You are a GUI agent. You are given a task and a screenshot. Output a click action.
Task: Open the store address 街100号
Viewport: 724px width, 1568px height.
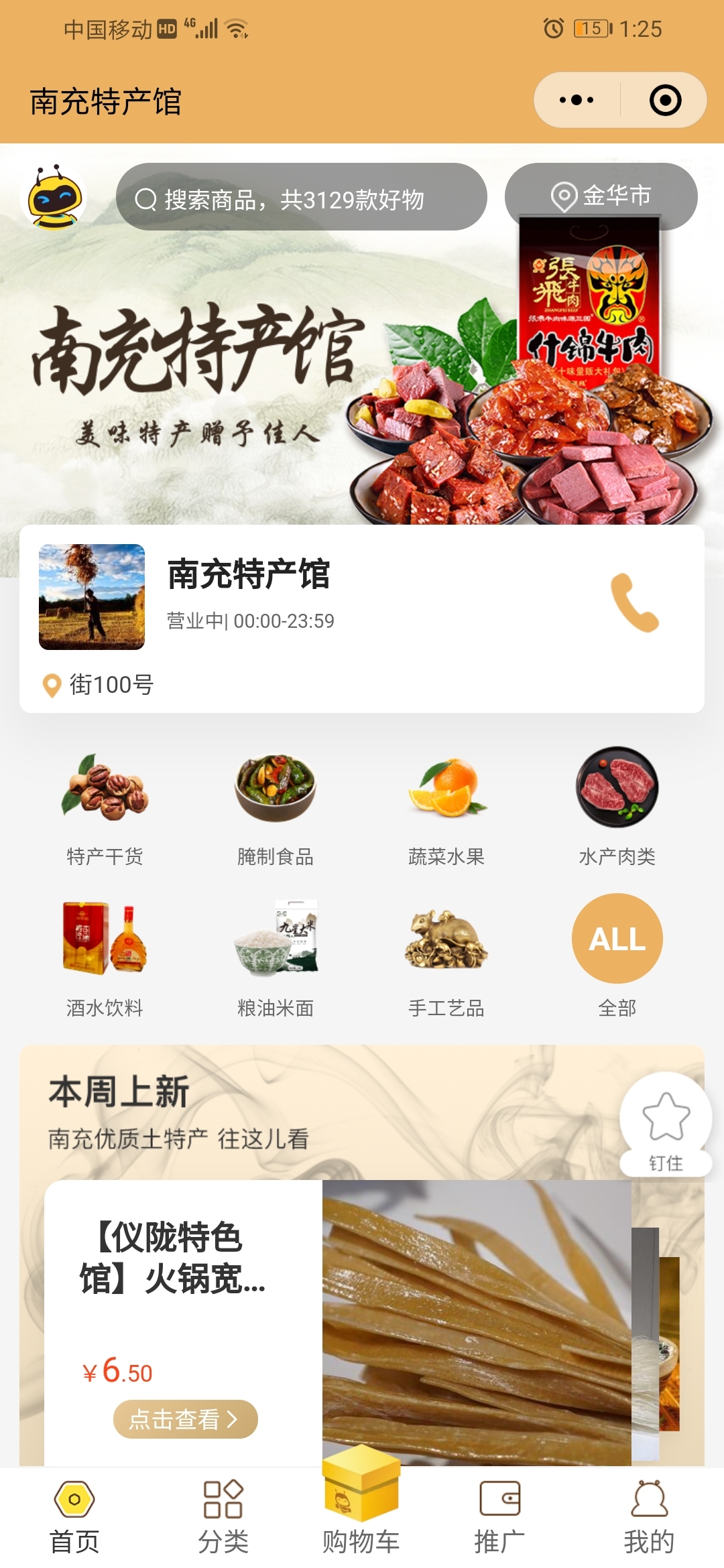click(x=111, y=685)
